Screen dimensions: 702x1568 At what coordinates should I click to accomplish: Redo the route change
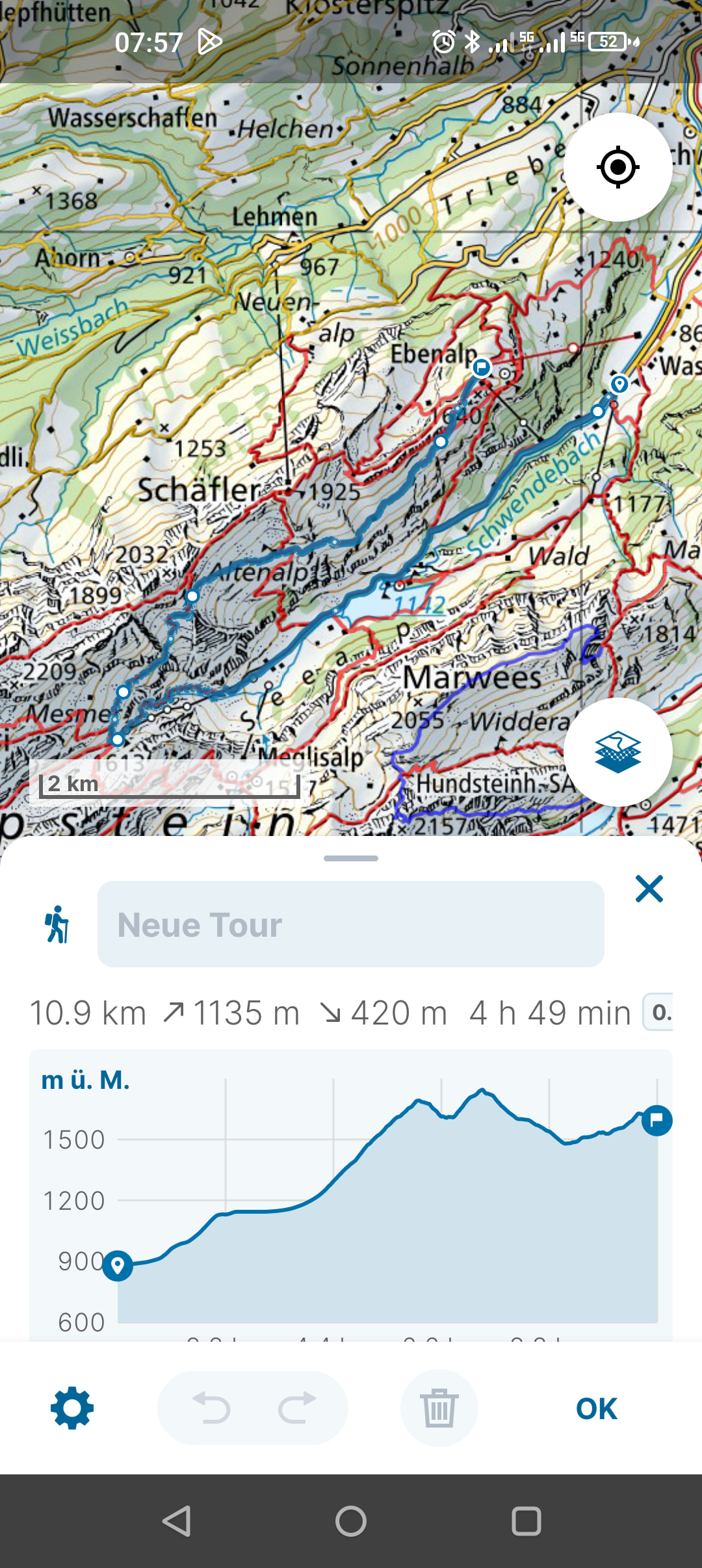coord(297,1408)
